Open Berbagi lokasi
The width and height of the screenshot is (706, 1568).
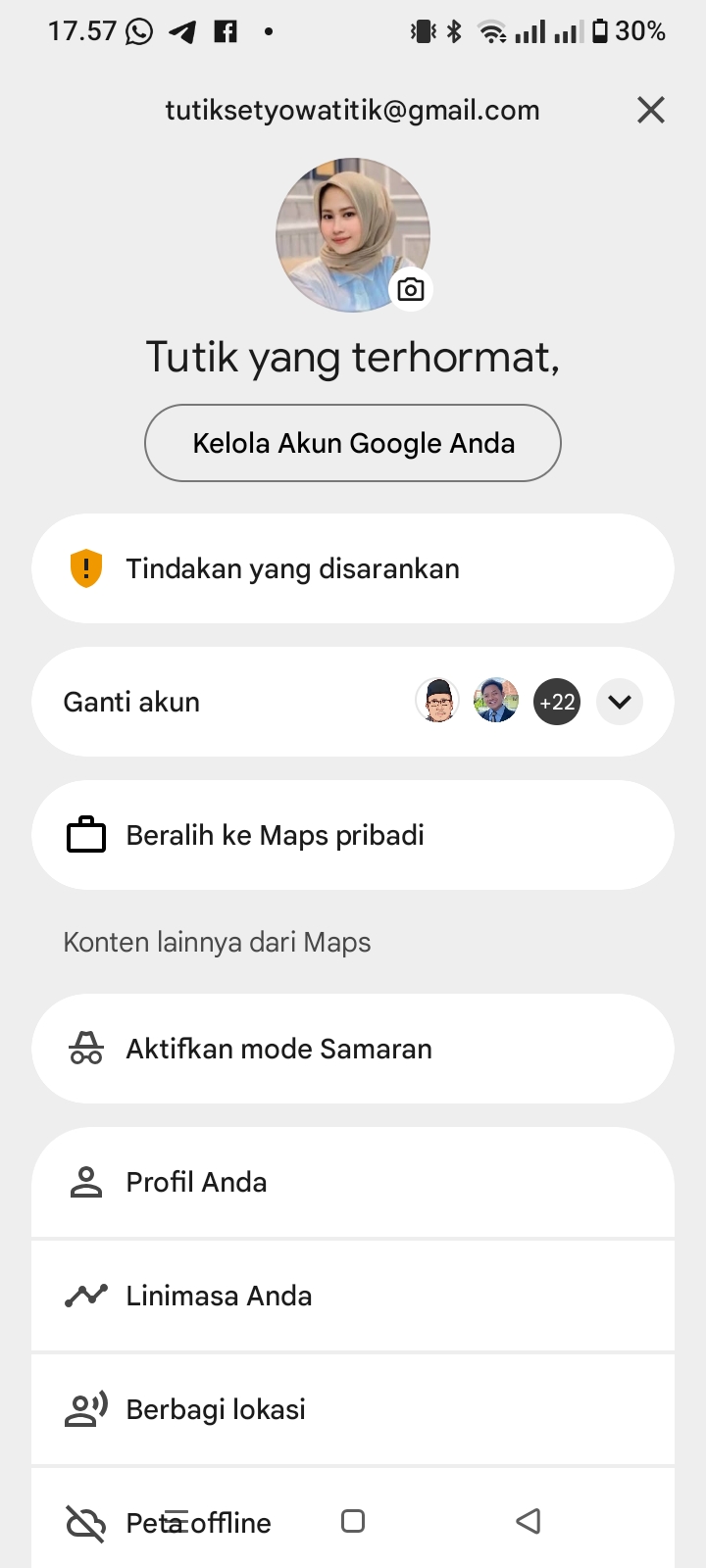pos(353,1409)
